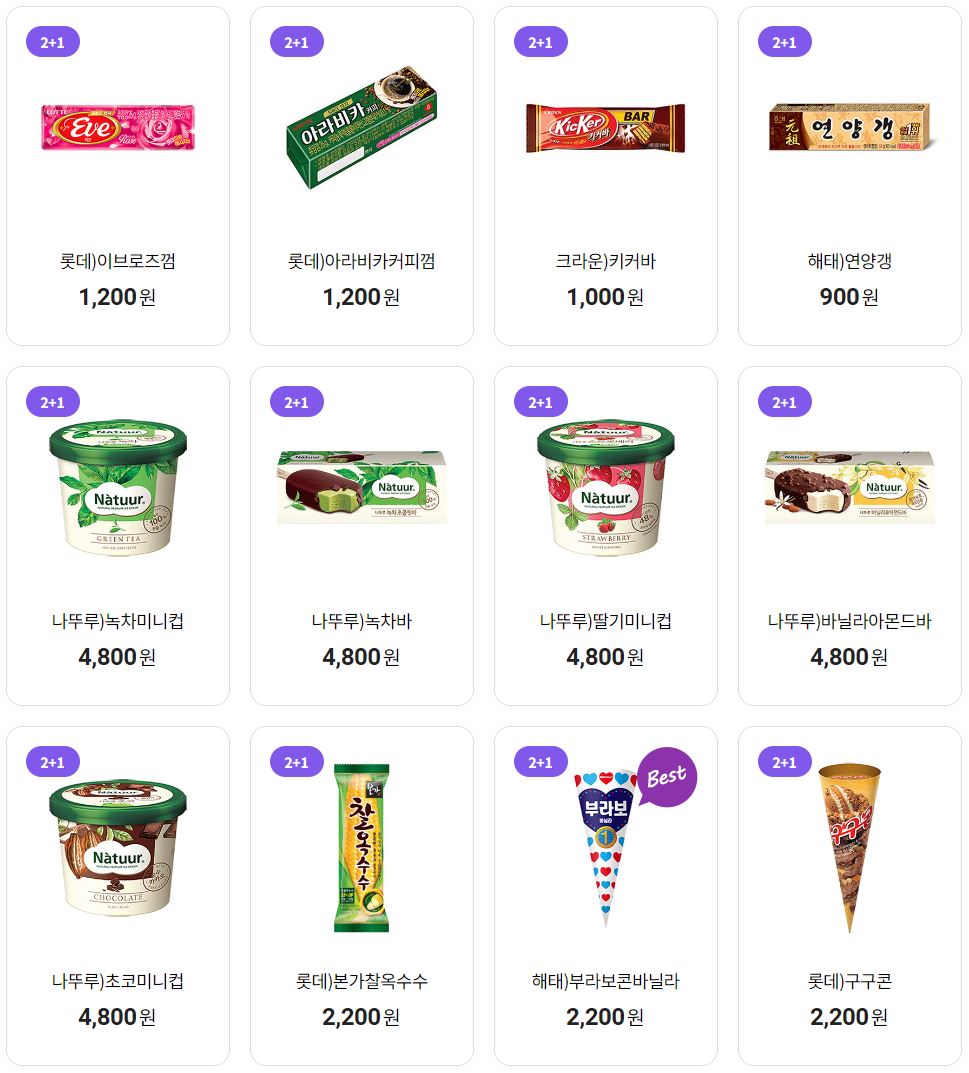
Task: Click the 2+1 badge on 나뚜루)바닐라아몬드바
Action: tap(784, 402)
